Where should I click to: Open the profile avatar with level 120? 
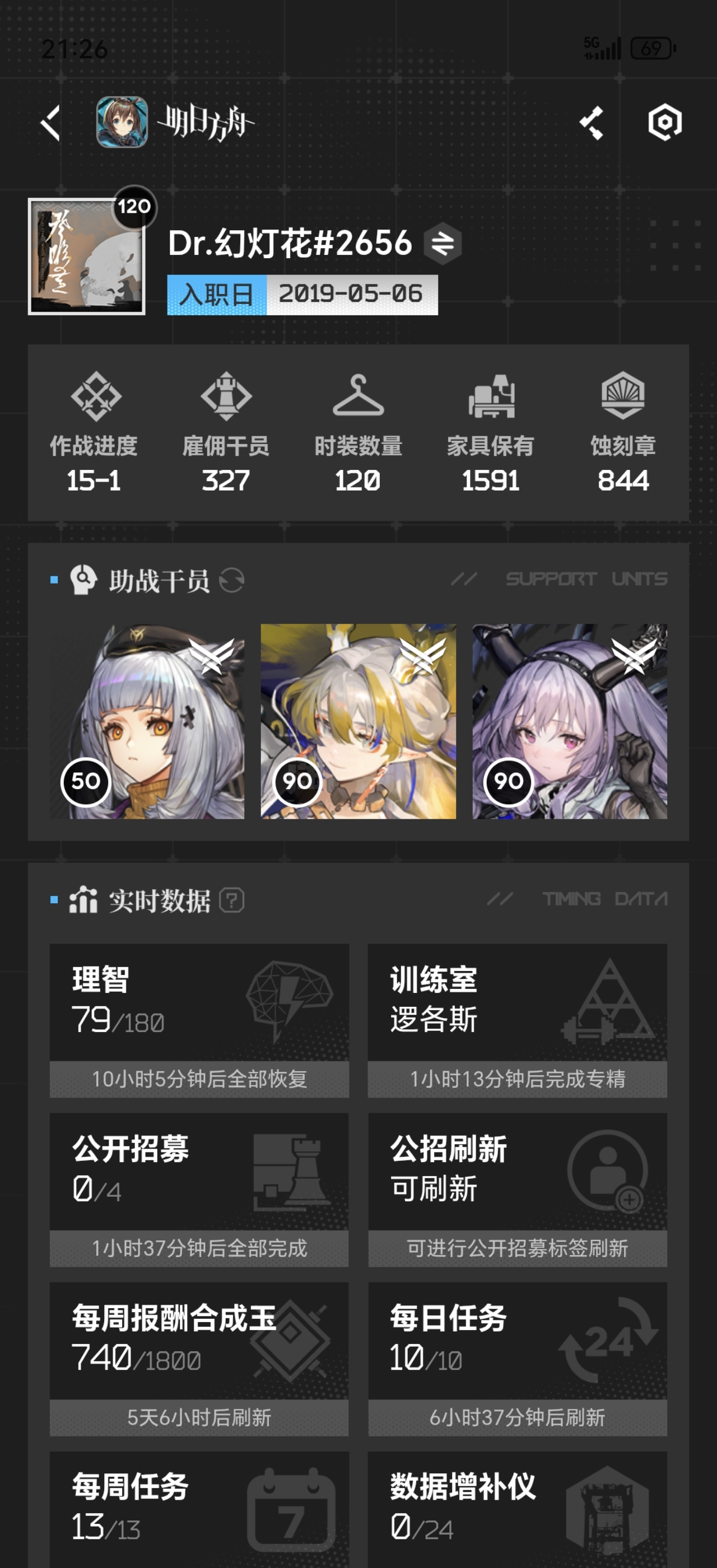pos(86,256)
